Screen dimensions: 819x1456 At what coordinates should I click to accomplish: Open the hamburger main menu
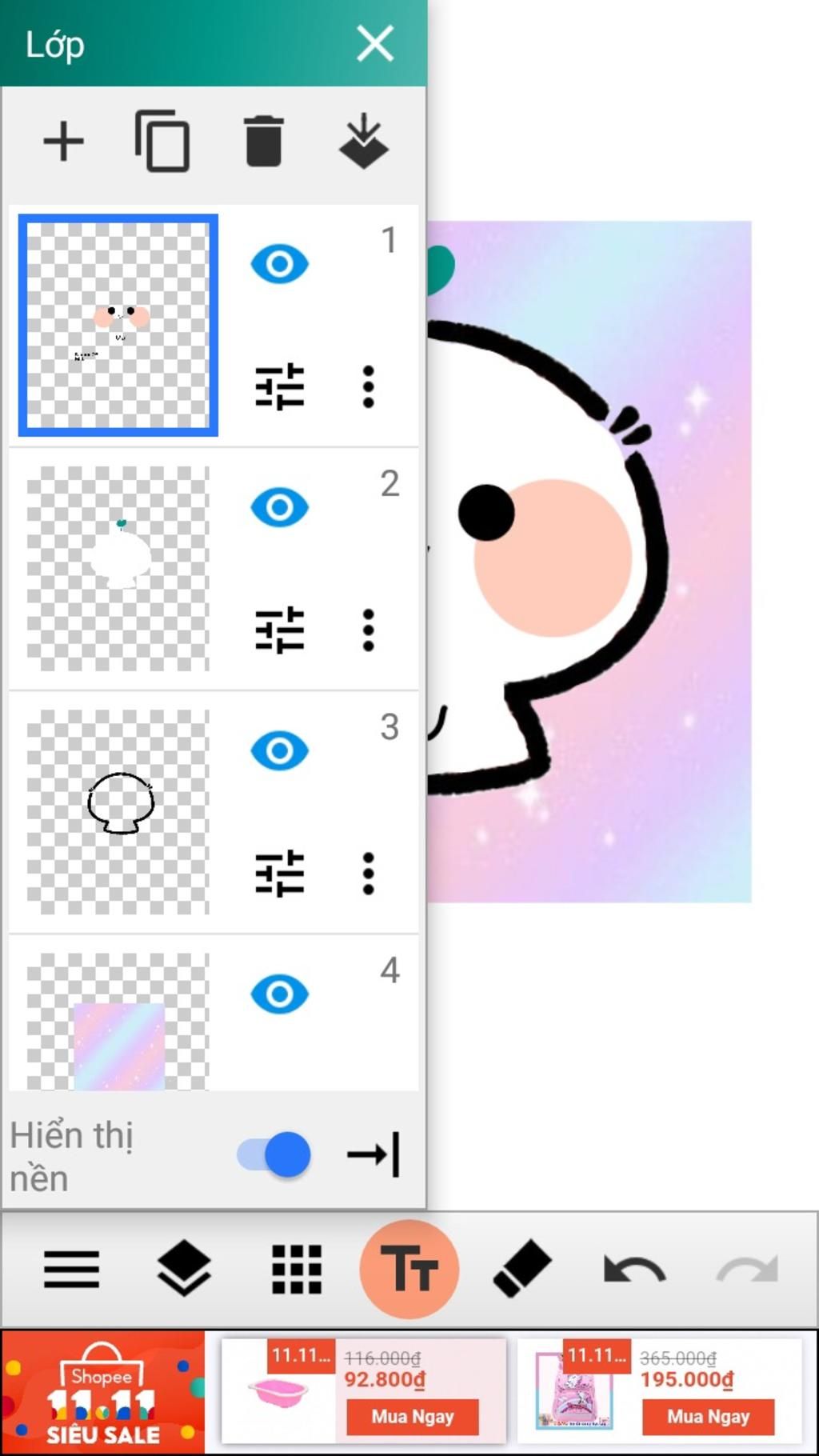72,1270
